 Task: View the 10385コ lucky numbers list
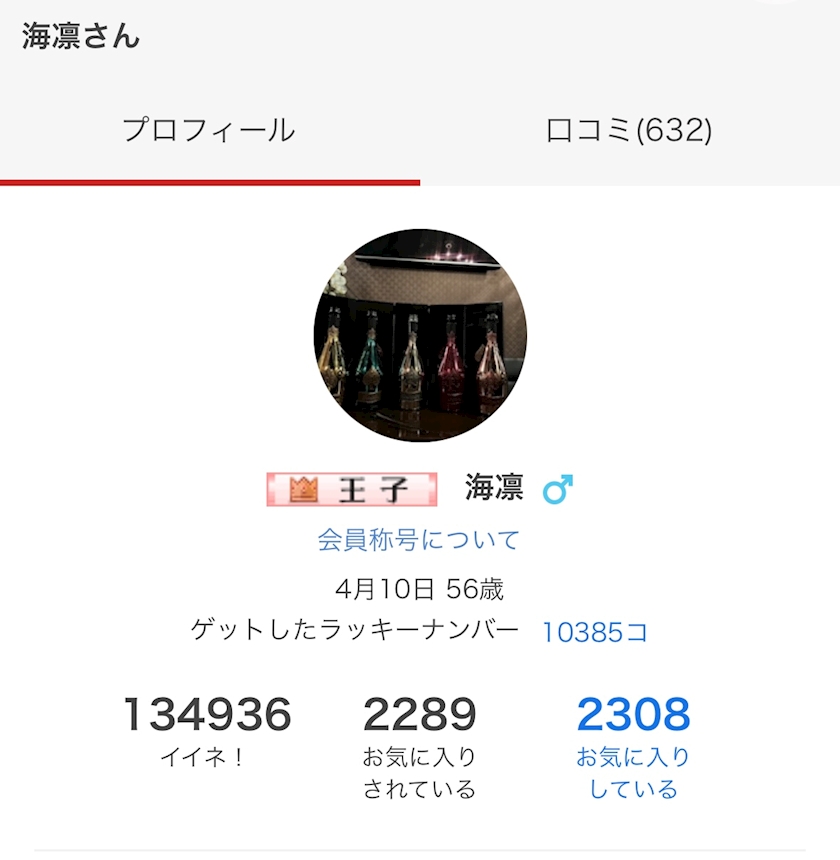595,632
